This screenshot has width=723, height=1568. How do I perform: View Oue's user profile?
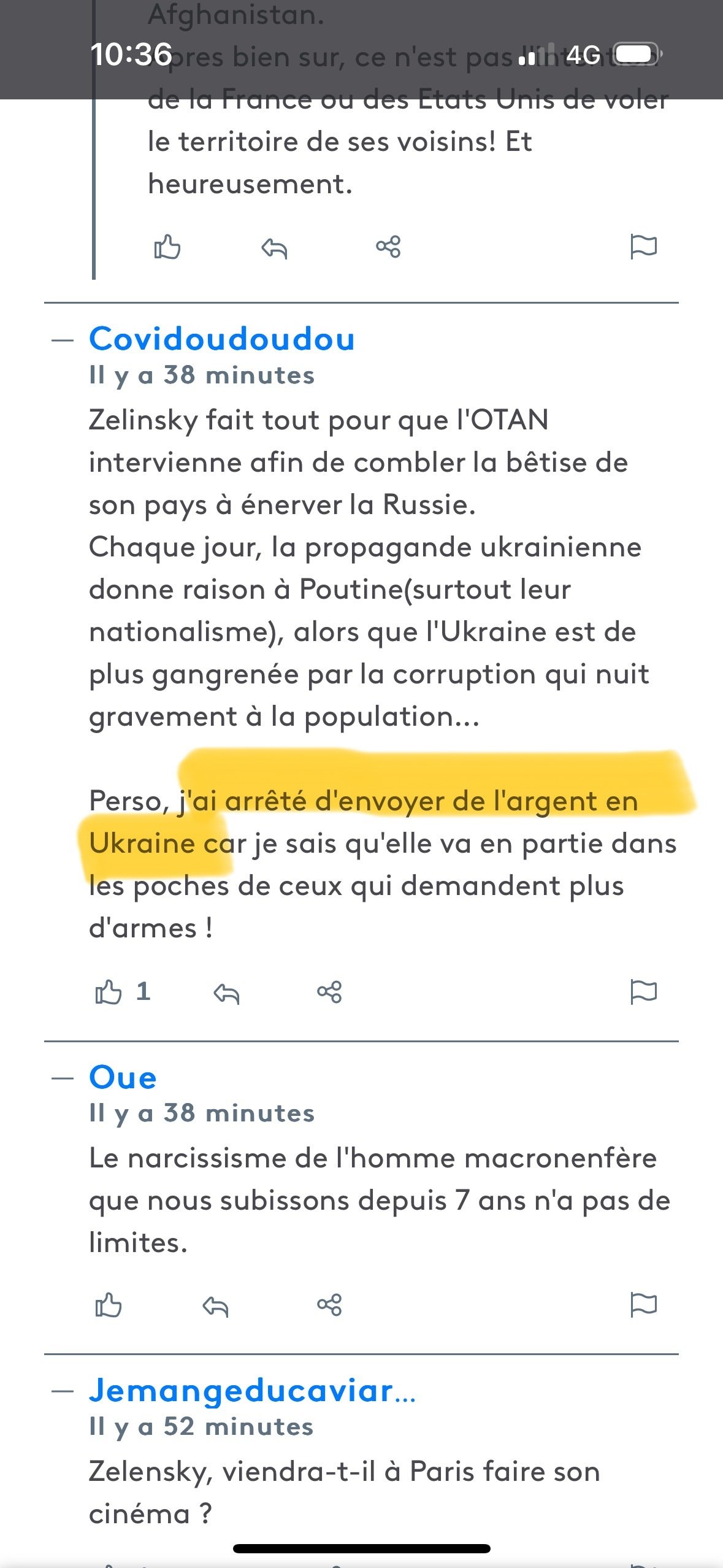click(123, 1078)
